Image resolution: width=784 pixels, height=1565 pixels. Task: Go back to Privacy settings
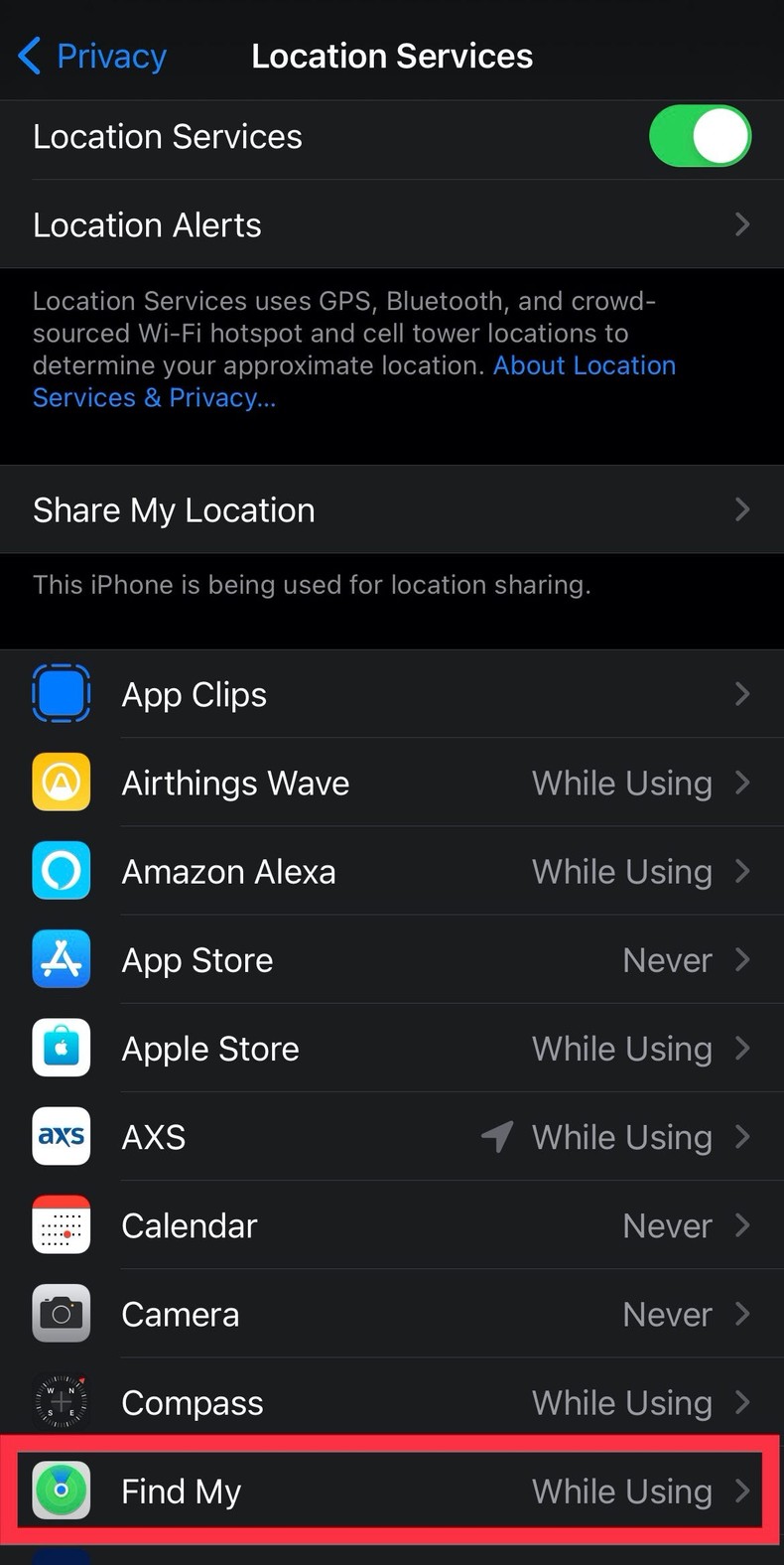(89, 56)
